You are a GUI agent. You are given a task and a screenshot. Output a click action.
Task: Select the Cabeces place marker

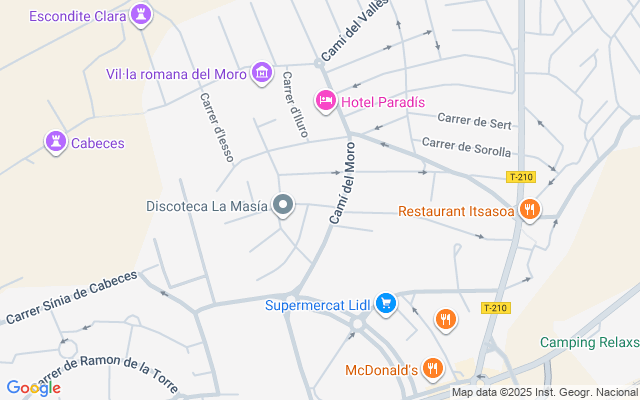[x=55, y=143]
